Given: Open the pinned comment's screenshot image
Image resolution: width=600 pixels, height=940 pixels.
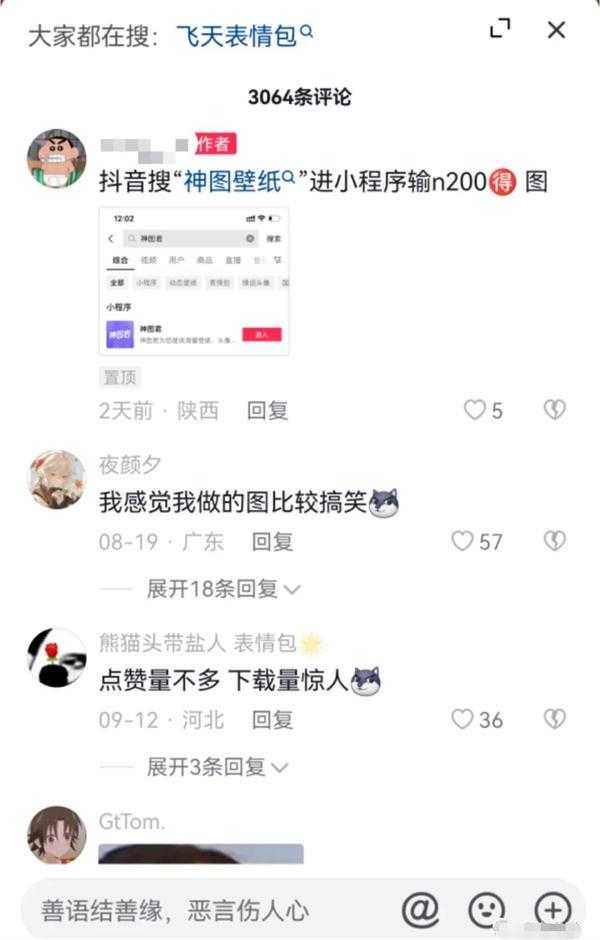Looking at the screenshot, I should click(x=194, y=280).
